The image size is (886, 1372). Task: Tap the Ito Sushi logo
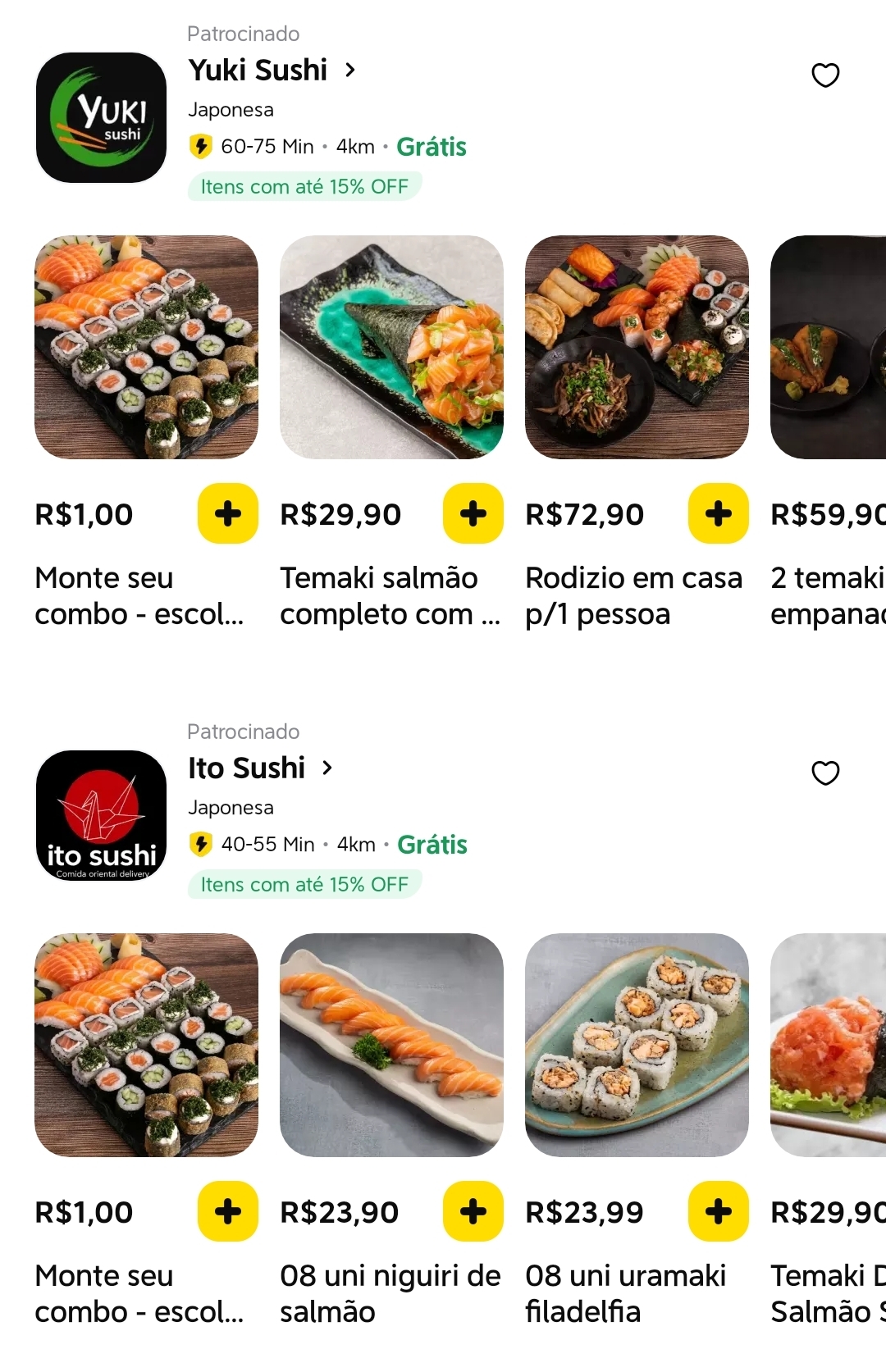(101, 815)
